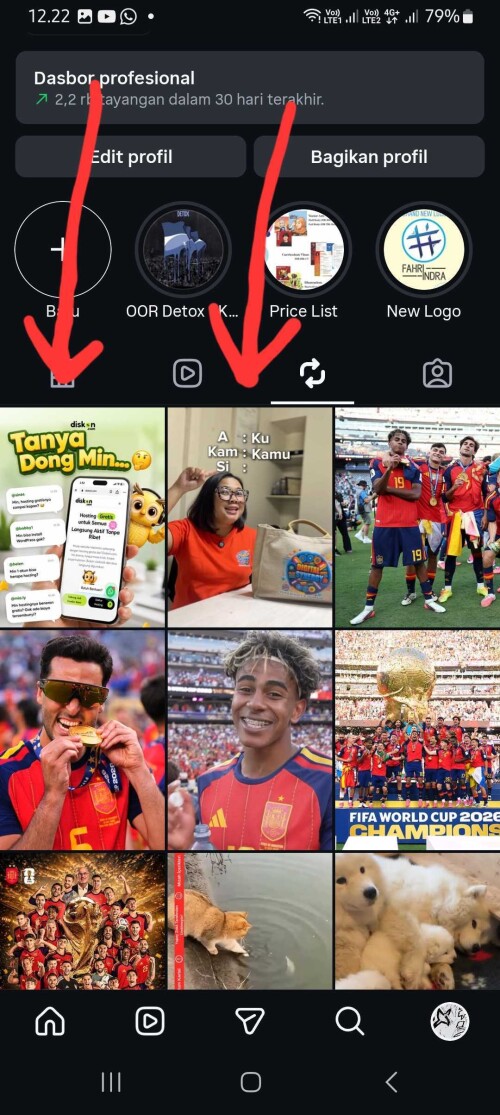Add a new highlight with the plus circle
The image size is (500, 1115).
(63, 250)
